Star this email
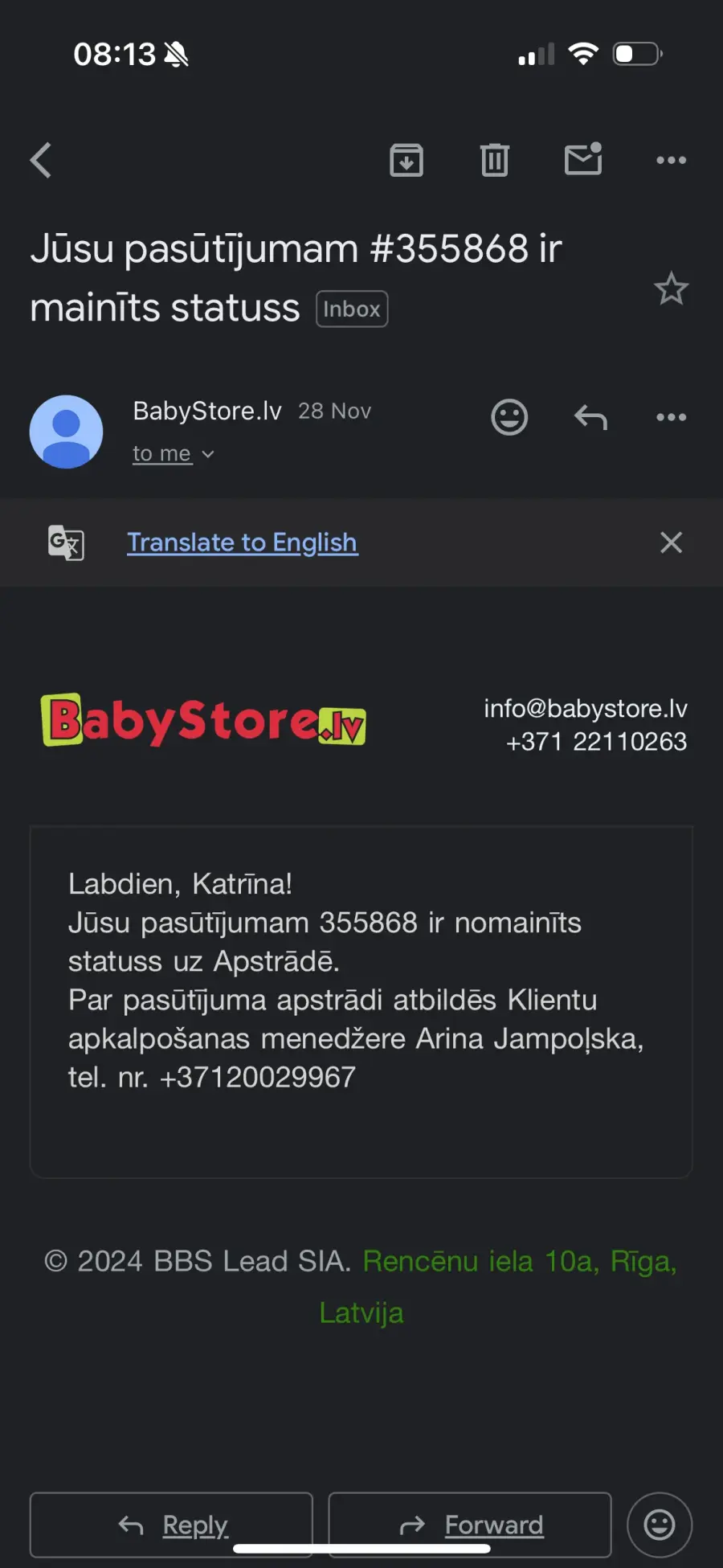The width and height of the screenshot is (723, 1568). (671, 289)
